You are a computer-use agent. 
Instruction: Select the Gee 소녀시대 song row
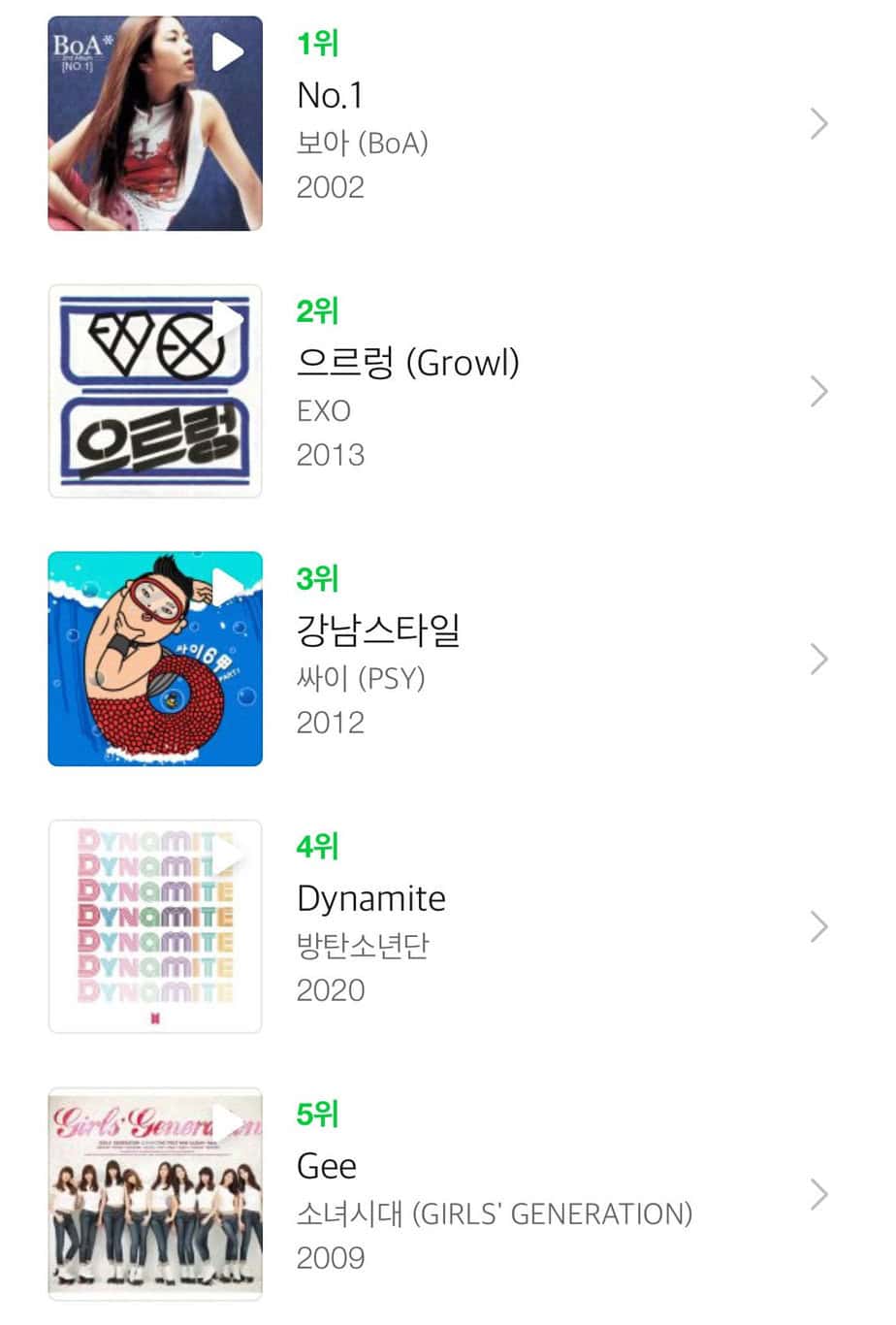[x=818, y=1195]
